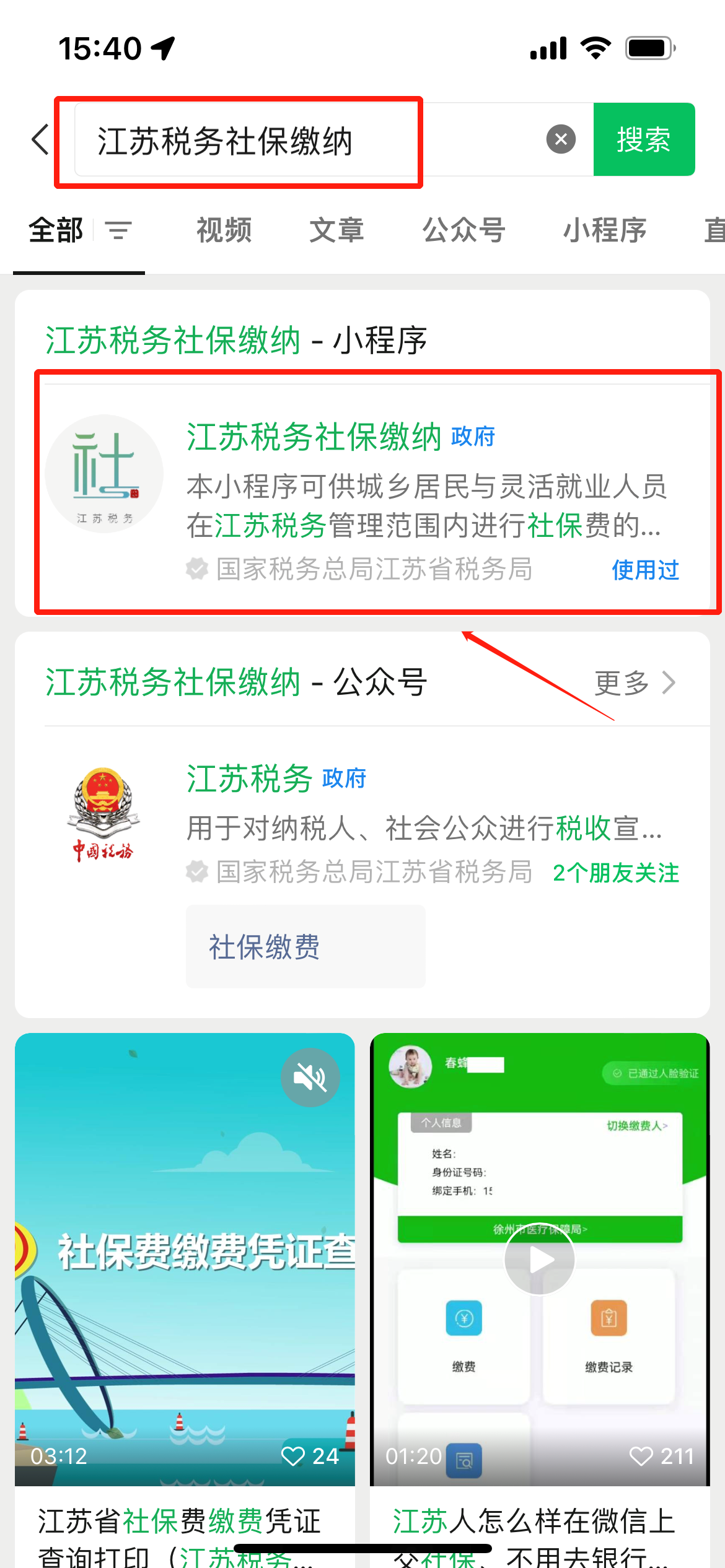Tap the search field with 江苏税务社保缴纳
Viewport: 725px width, 1568px height.
(x=310, y=140)
